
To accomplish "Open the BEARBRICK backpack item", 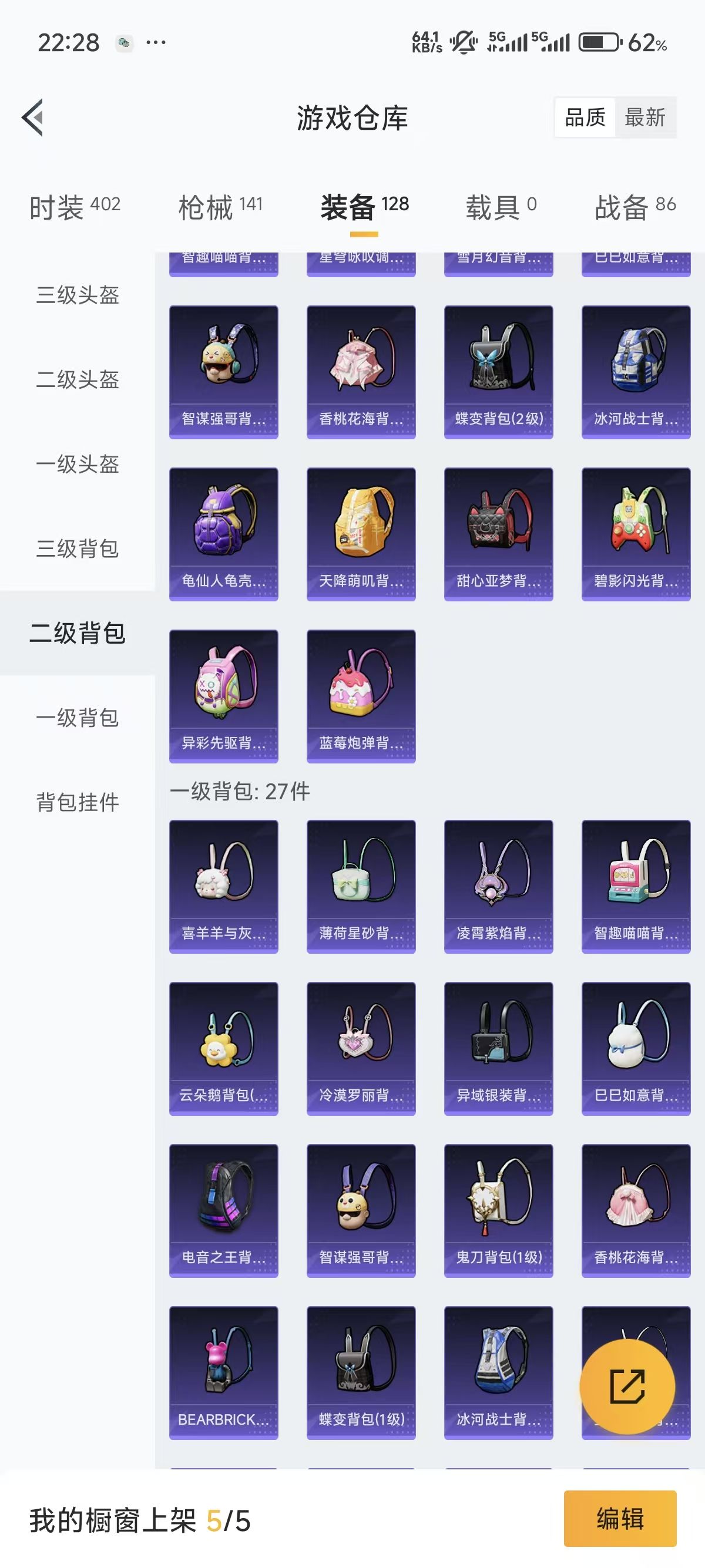I will (223, 1372).
